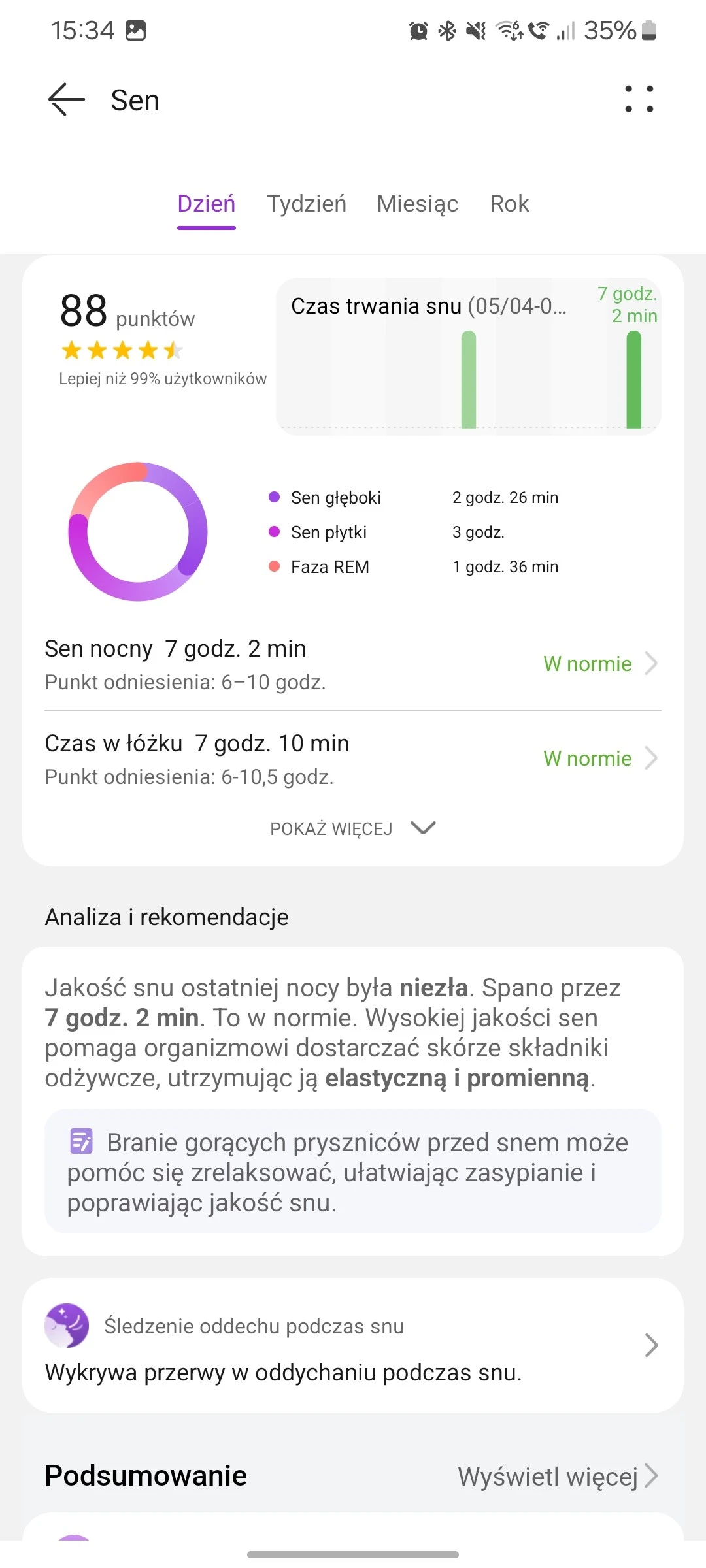Switch to the Miesiąc tab
Viewport: 706px width, 1568px height.
coord(418,204)
